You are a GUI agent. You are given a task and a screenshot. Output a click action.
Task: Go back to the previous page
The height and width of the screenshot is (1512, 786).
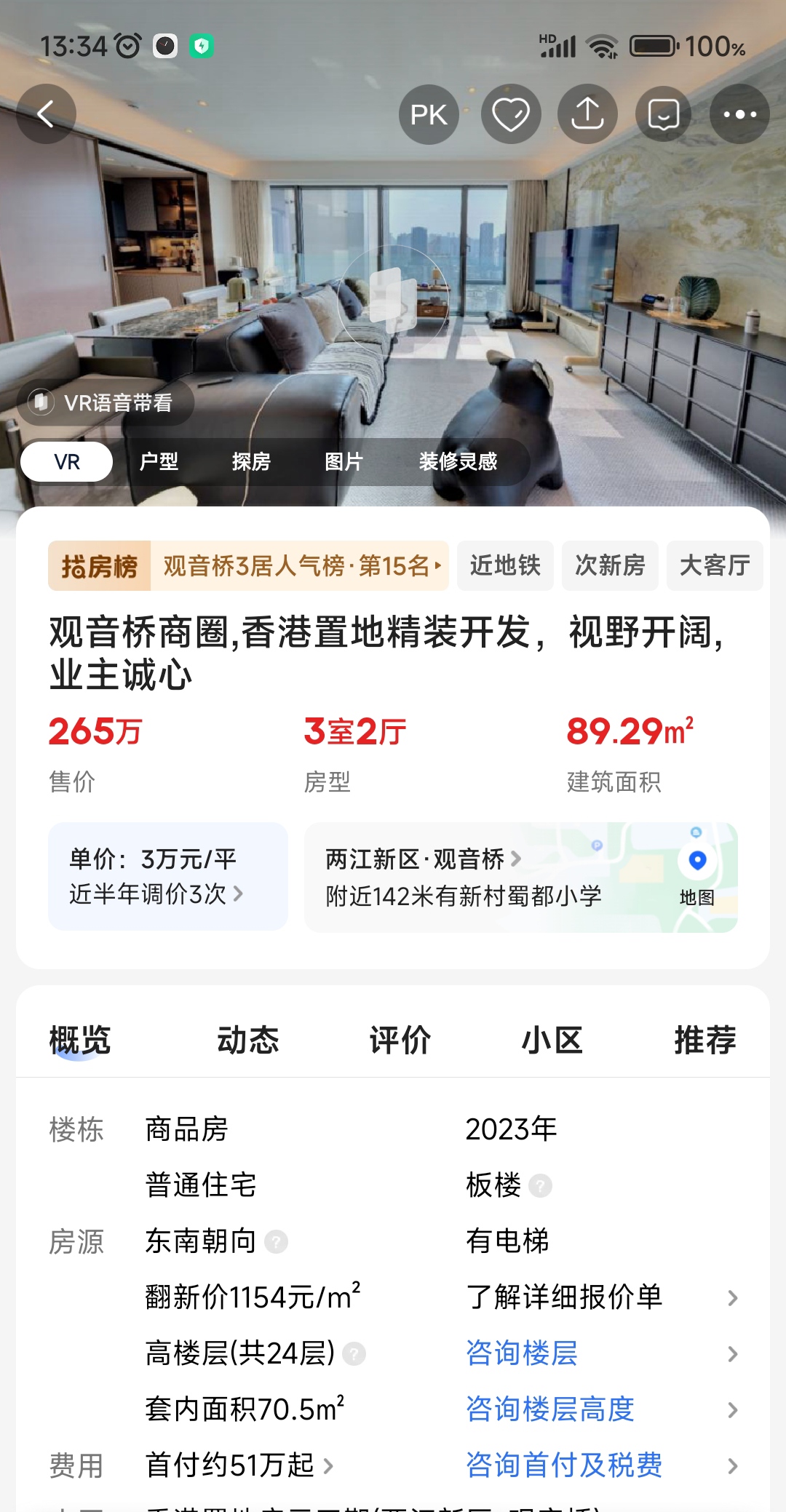pos(47,114)
